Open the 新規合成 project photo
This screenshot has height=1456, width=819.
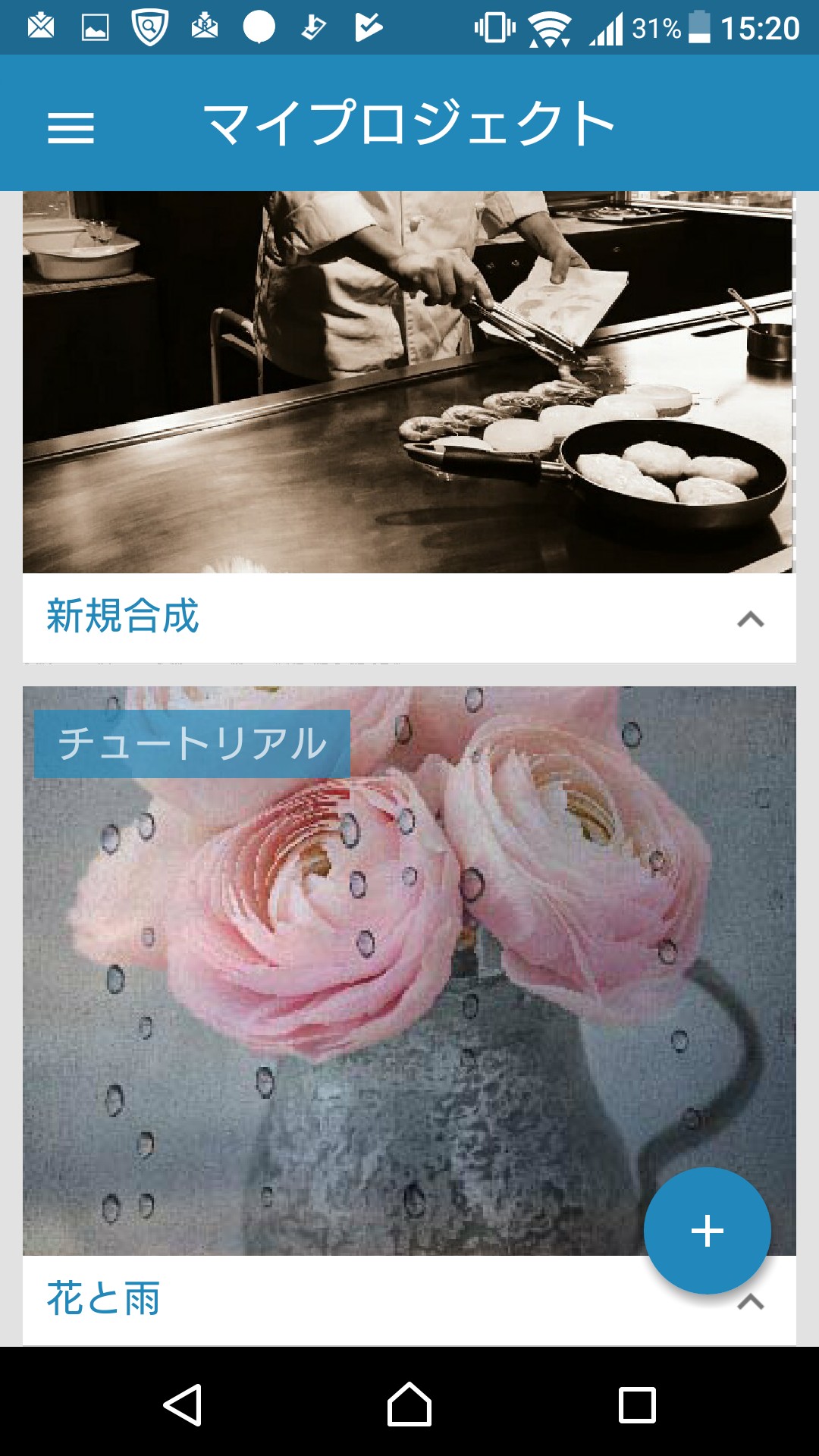click(408, 381)
